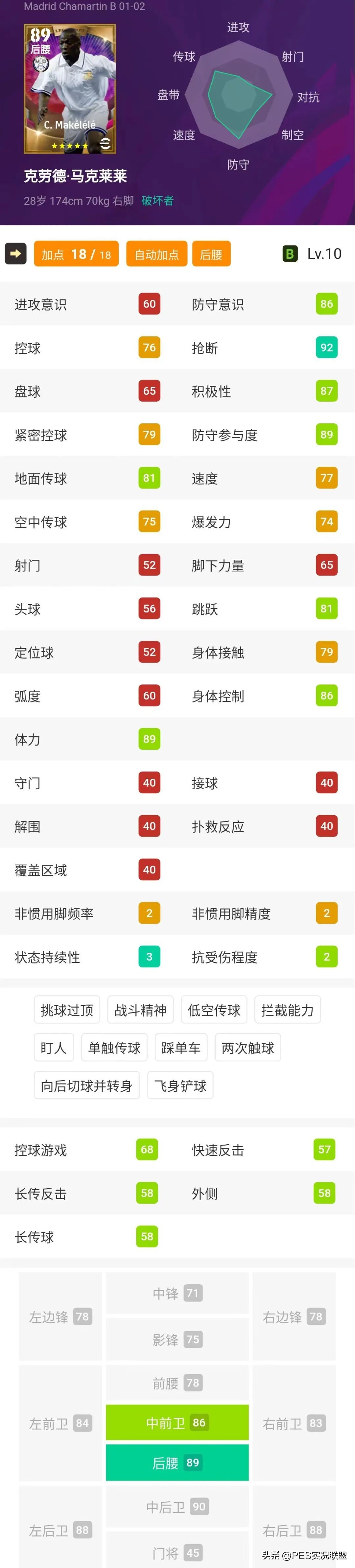This screenshot has height=1568, width=355.
Task: Open the C. Makélélé player card
Action: (69, 89)
